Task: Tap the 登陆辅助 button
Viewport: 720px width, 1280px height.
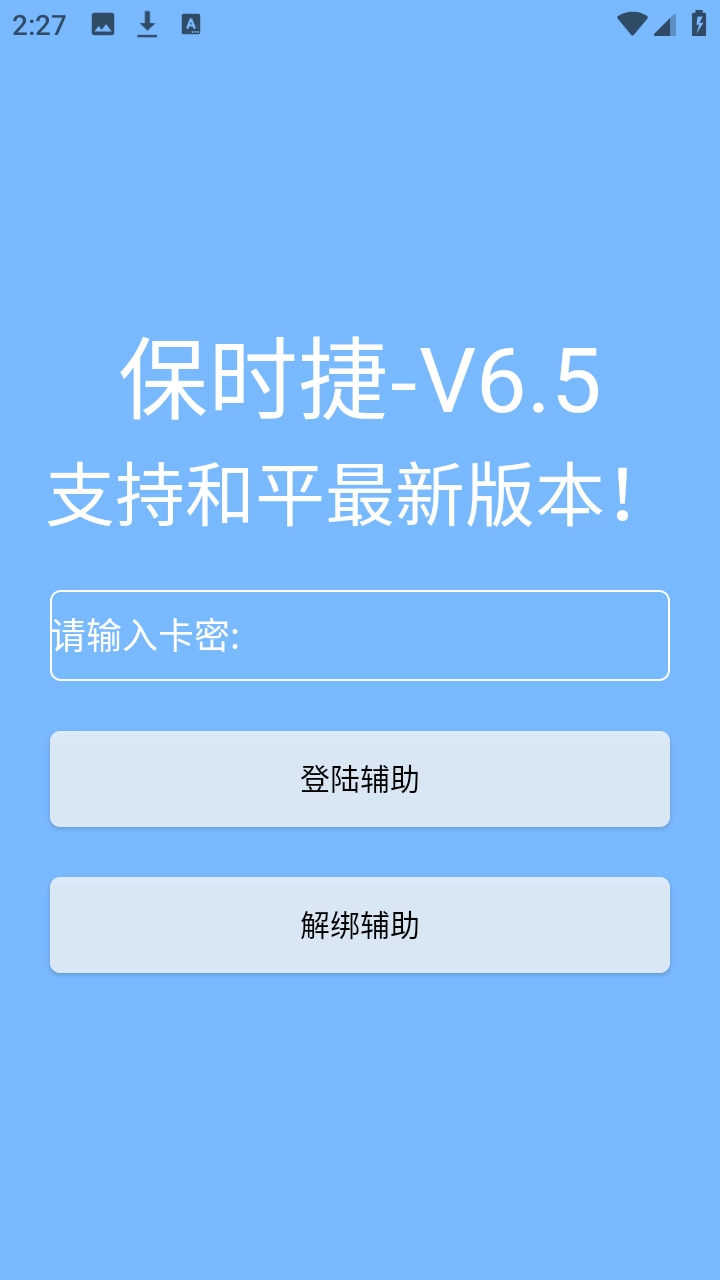Action: [360, 779]
